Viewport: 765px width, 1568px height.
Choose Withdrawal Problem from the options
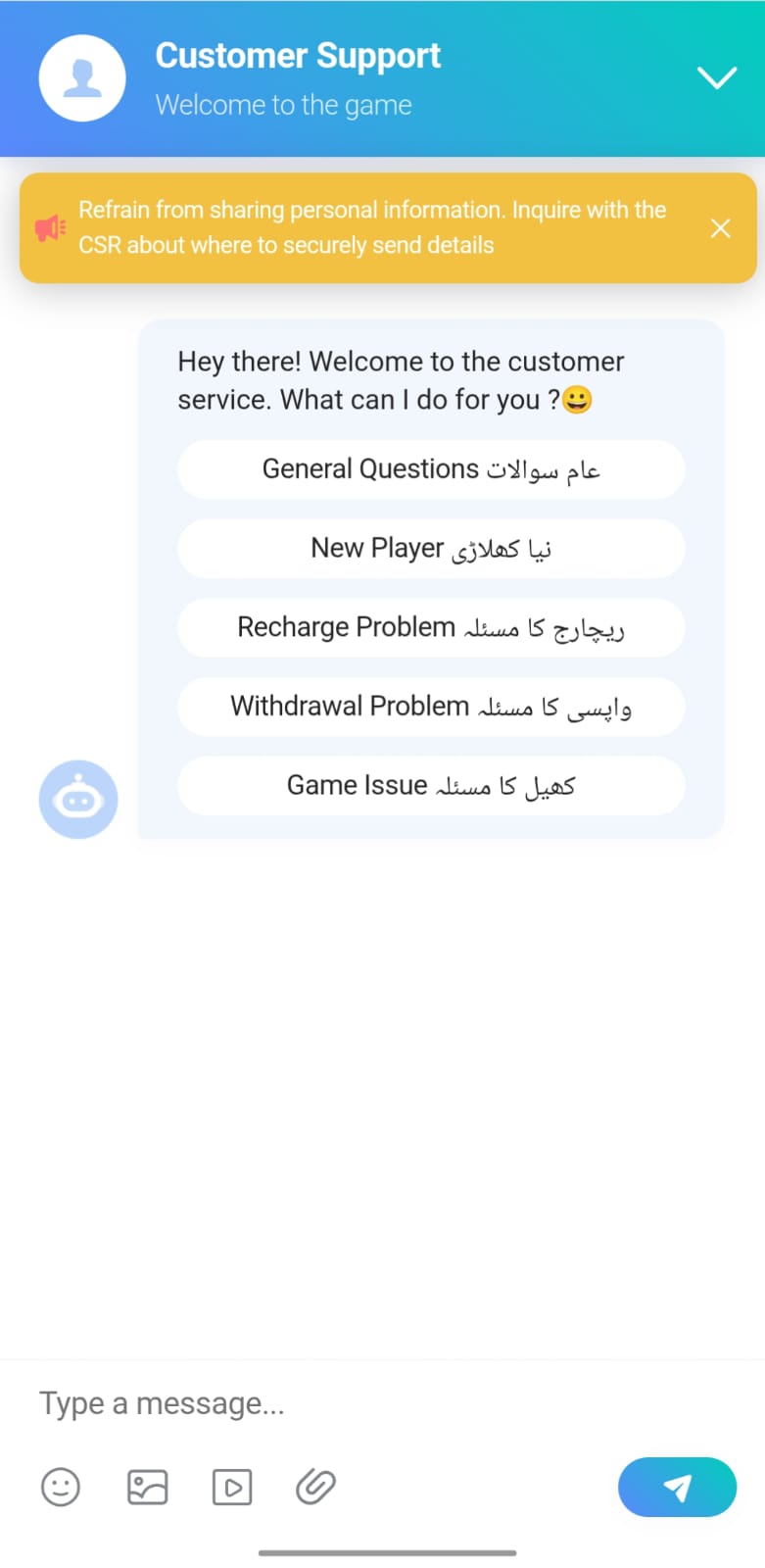click(430, 707)
